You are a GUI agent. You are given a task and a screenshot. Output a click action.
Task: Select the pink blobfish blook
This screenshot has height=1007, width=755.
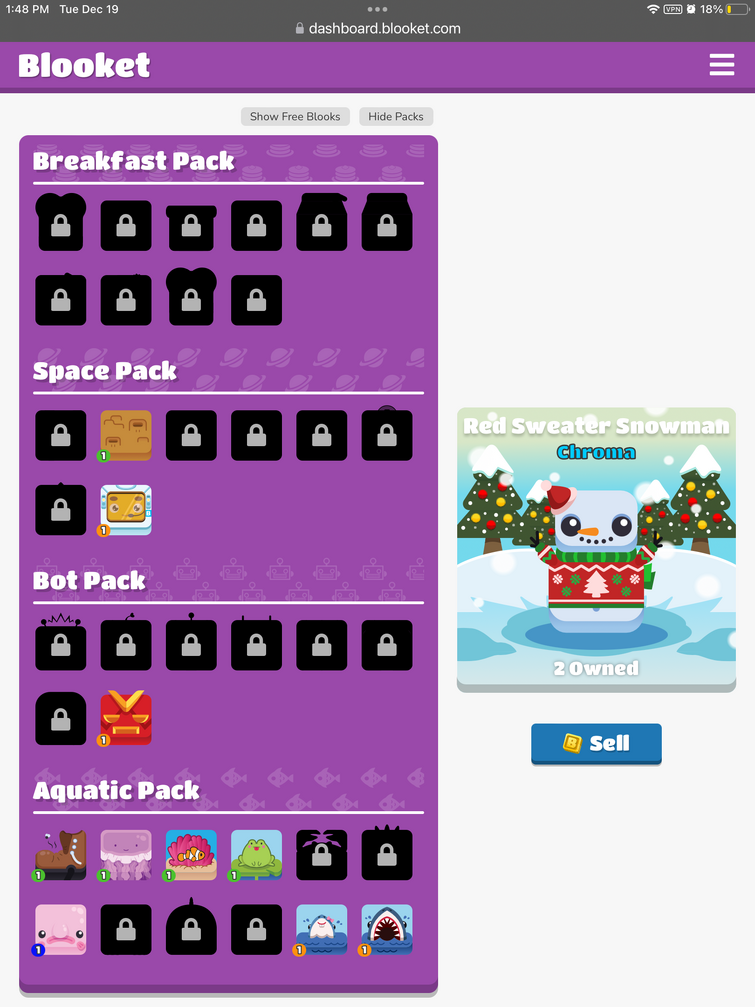[x=60, y=929]
